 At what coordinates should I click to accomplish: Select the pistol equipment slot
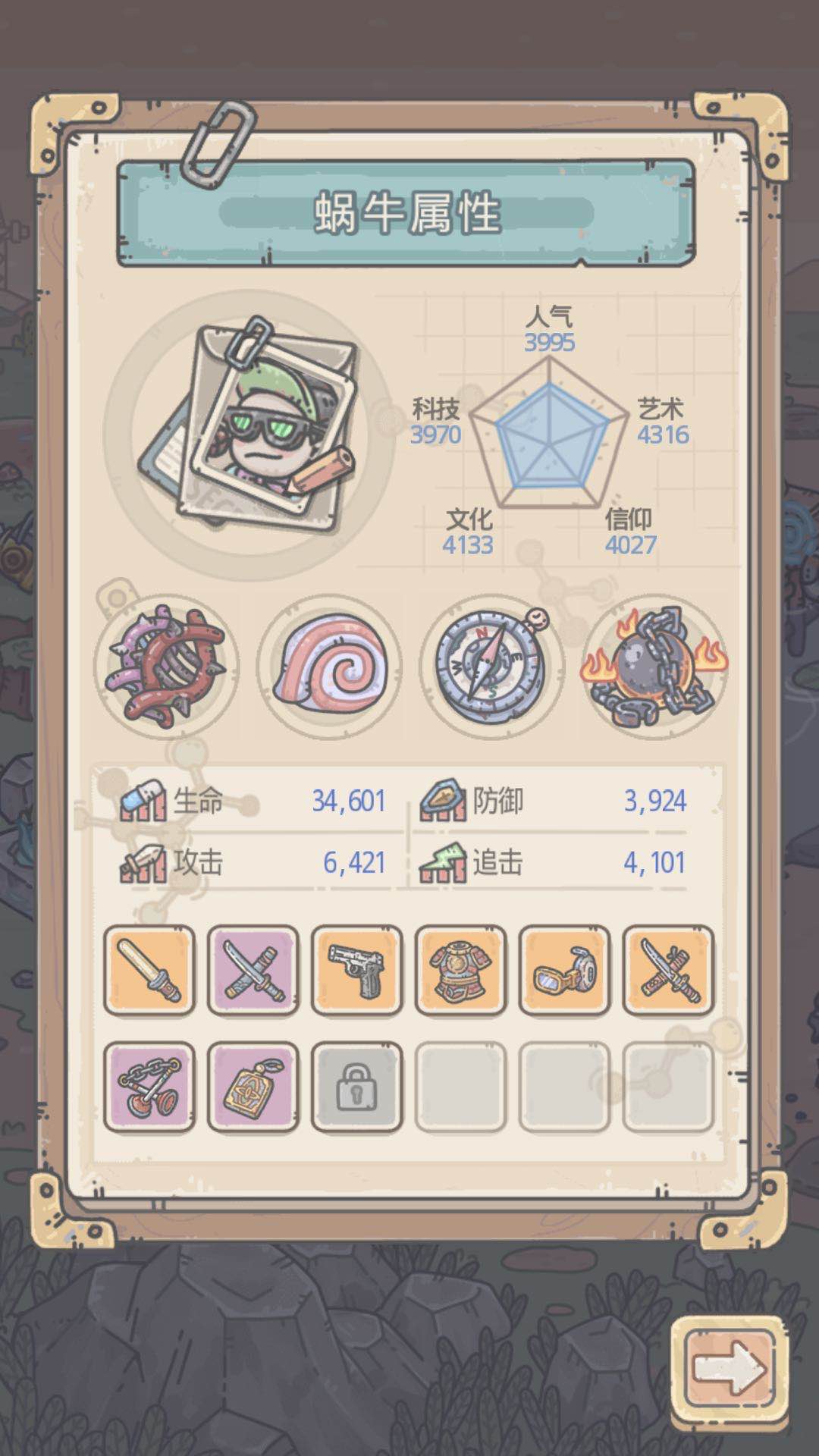coord(357,970)
